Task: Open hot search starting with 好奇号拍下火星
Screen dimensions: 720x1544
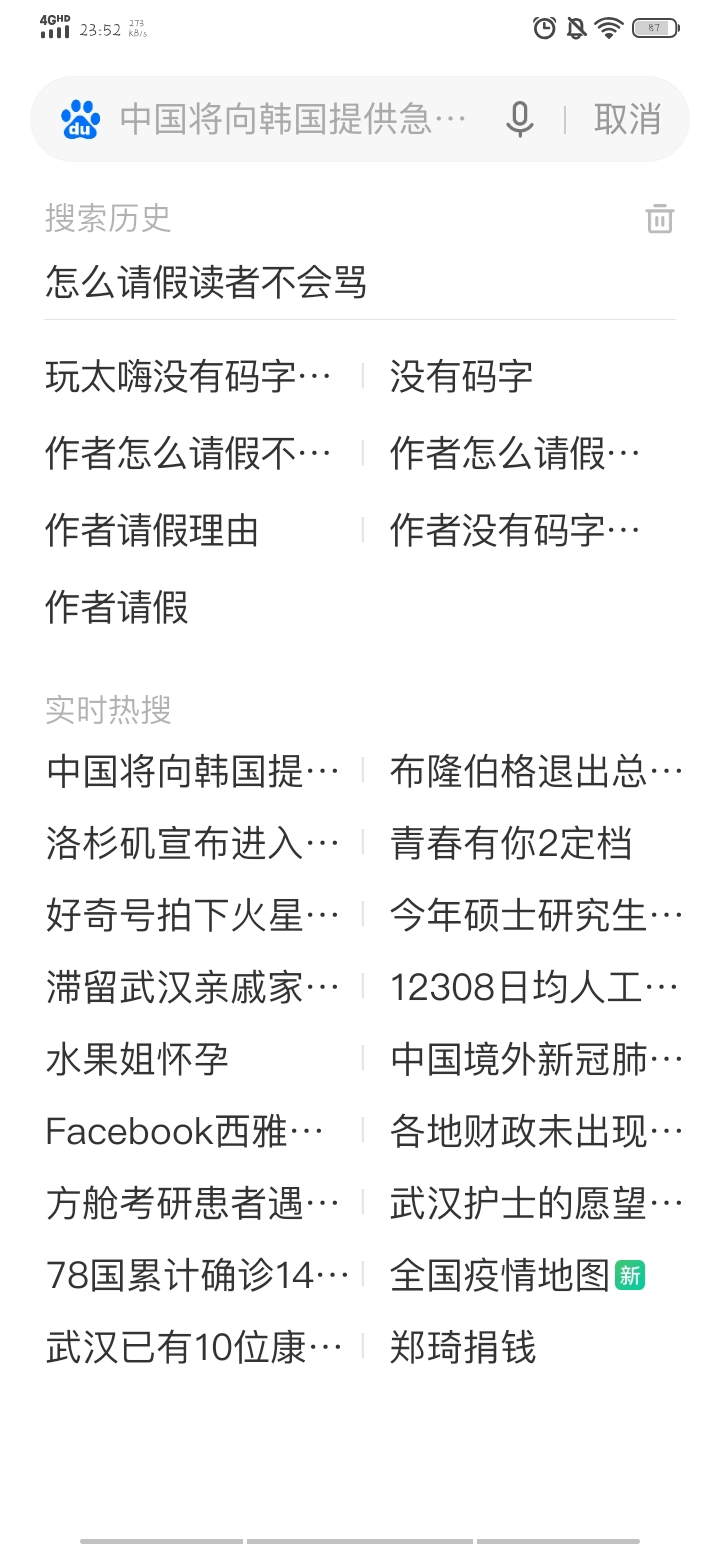Action: [193, 915]
